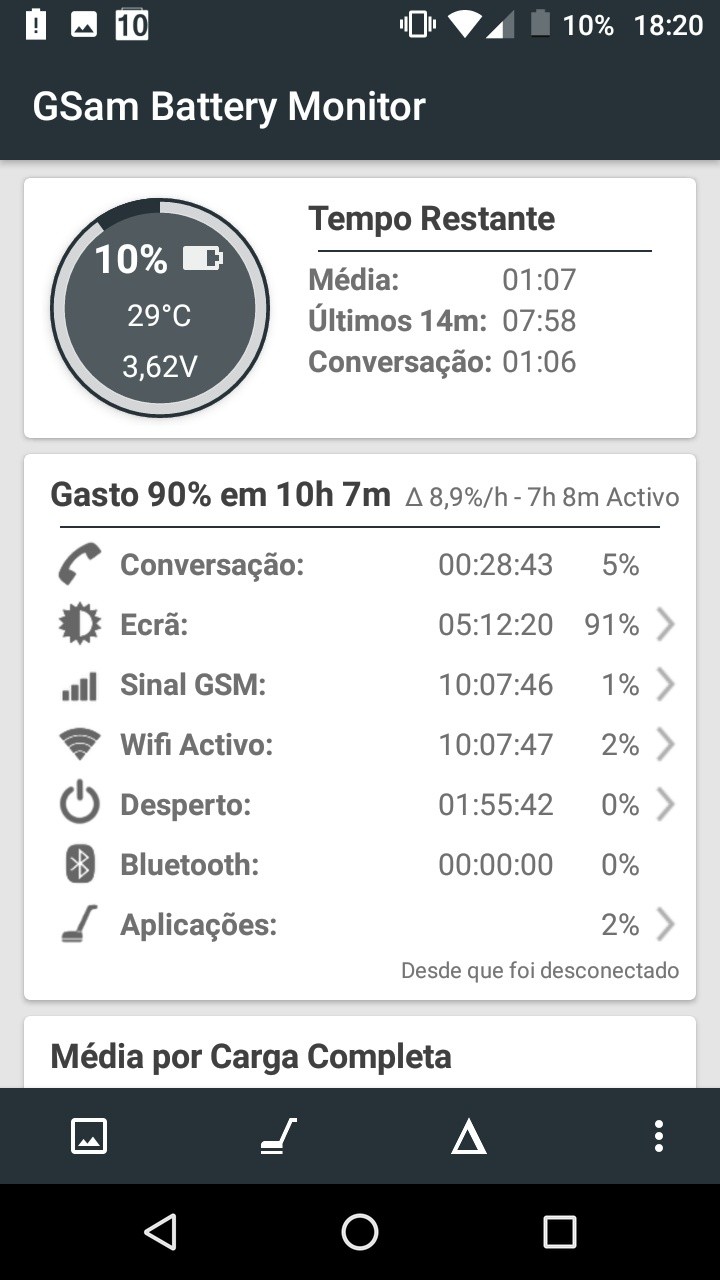
Task: Tap the triangle icon in bottom toolbar
Action: [x=468, y=1137]
